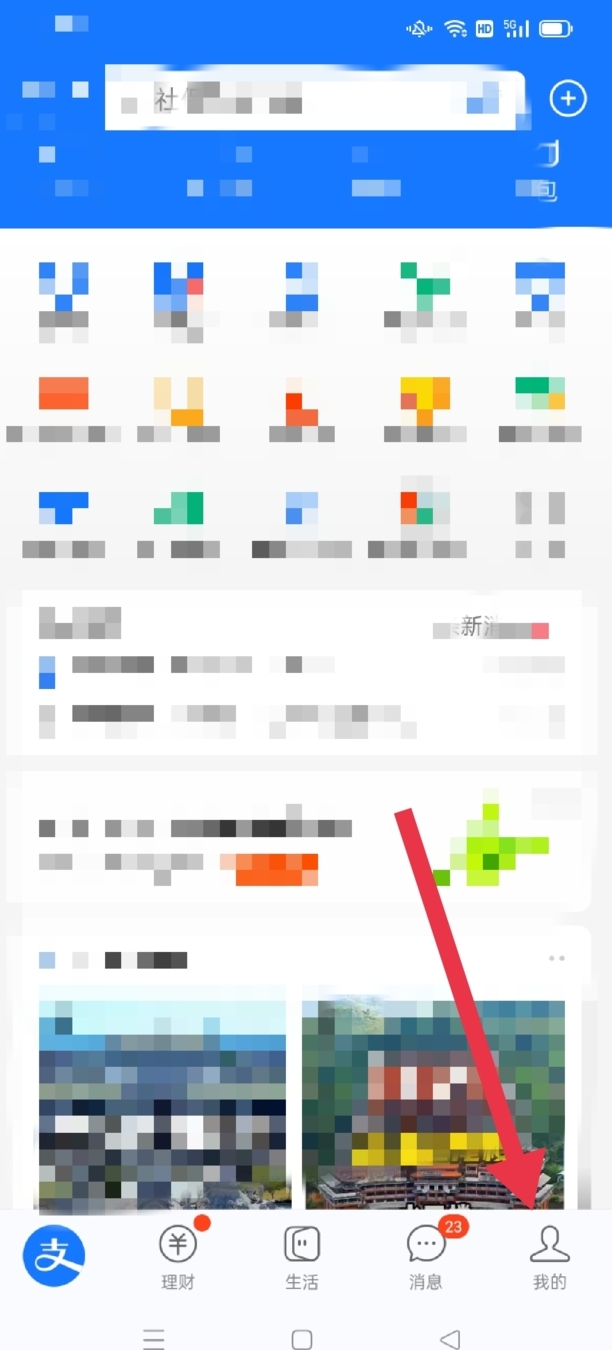Open the 消息 tab with 23 badge
Viewport: 612px width, 1350px height.
pyautogui.click(x=427, y=1257)
